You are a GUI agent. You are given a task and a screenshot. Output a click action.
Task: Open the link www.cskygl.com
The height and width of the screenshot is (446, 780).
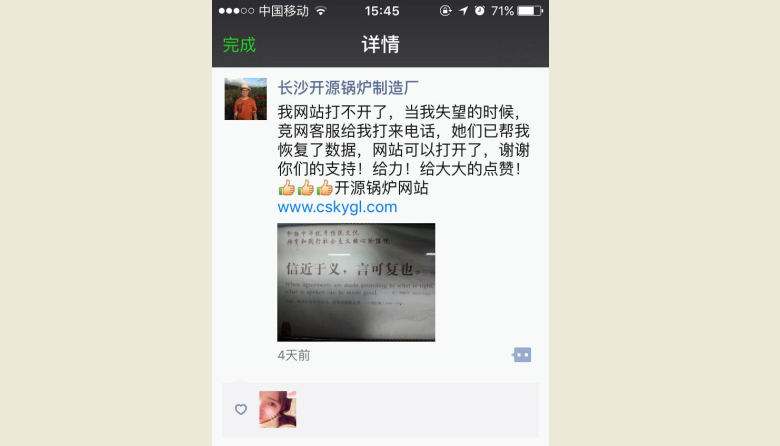click(x=337, y=207)
